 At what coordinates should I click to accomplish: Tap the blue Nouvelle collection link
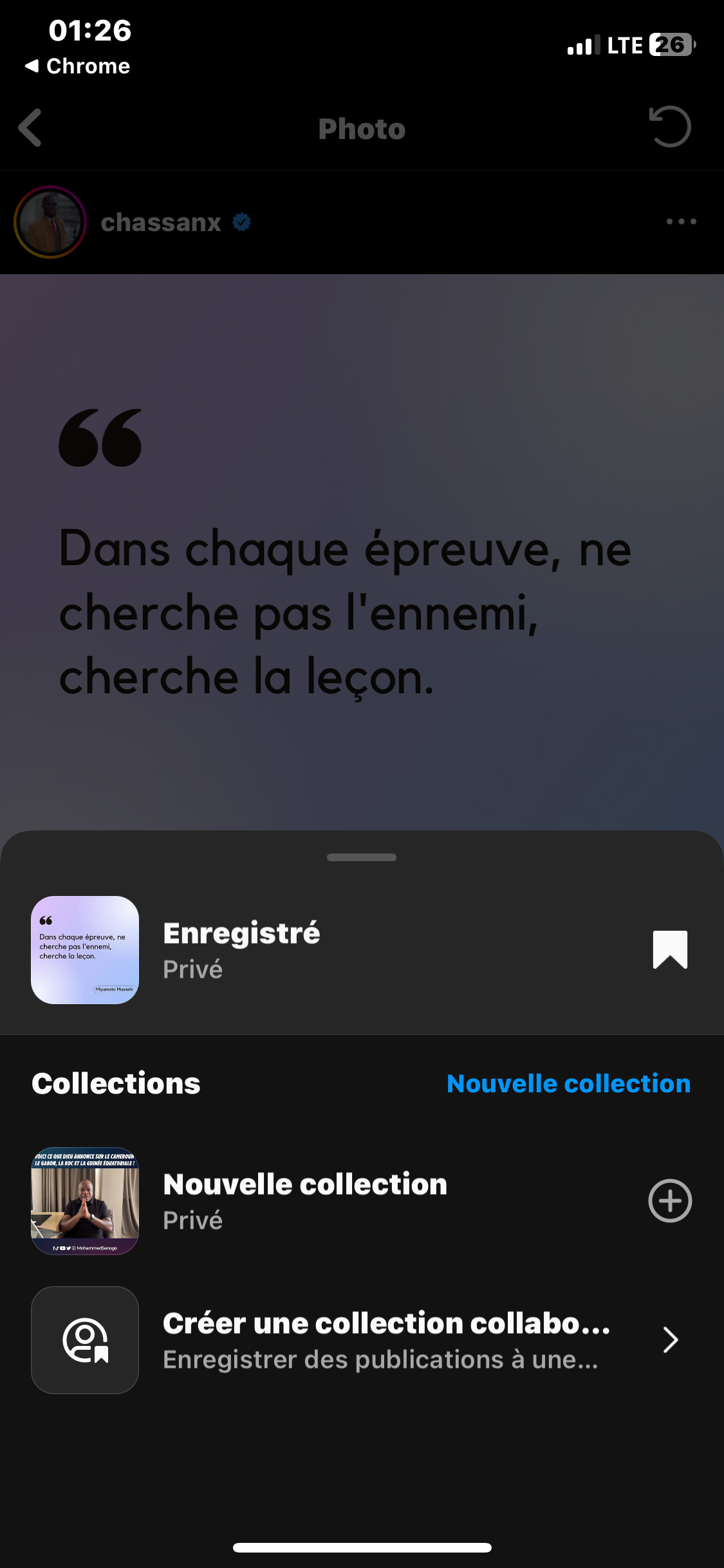coord(568,1084)
